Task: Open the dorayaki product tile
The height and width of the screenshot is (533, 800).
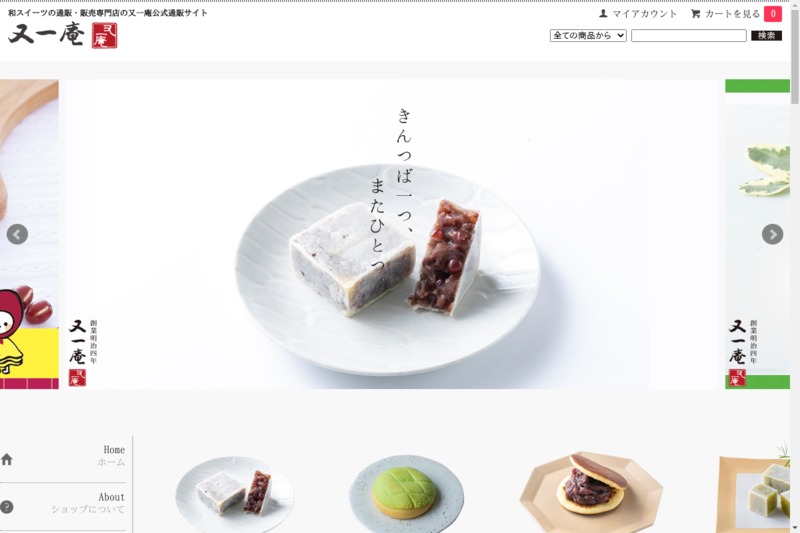Action: (590, 490)
